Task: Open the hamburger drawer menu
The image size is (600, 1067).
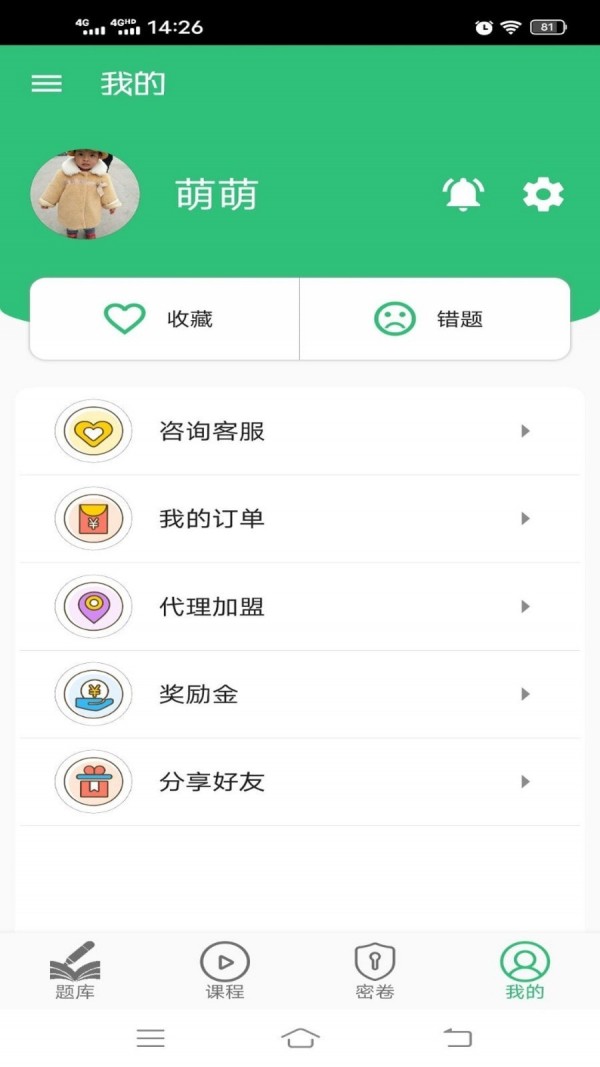Action: [46, 83]
